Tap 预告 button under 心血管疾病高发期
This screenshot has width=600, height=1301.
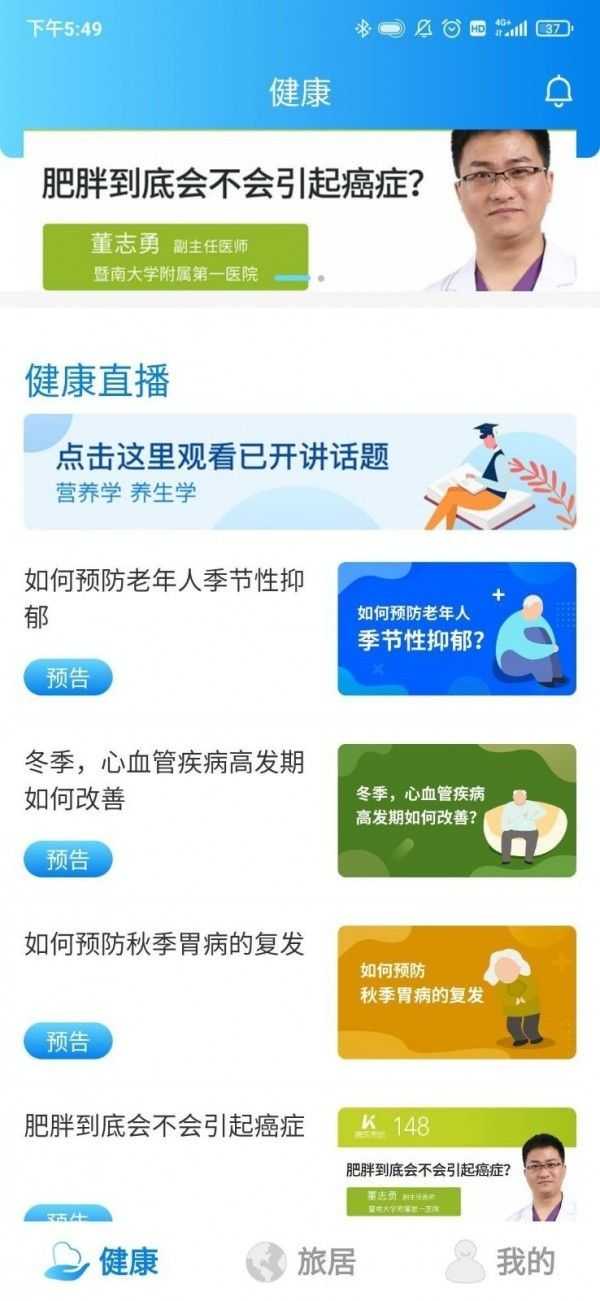pos(68,859)
